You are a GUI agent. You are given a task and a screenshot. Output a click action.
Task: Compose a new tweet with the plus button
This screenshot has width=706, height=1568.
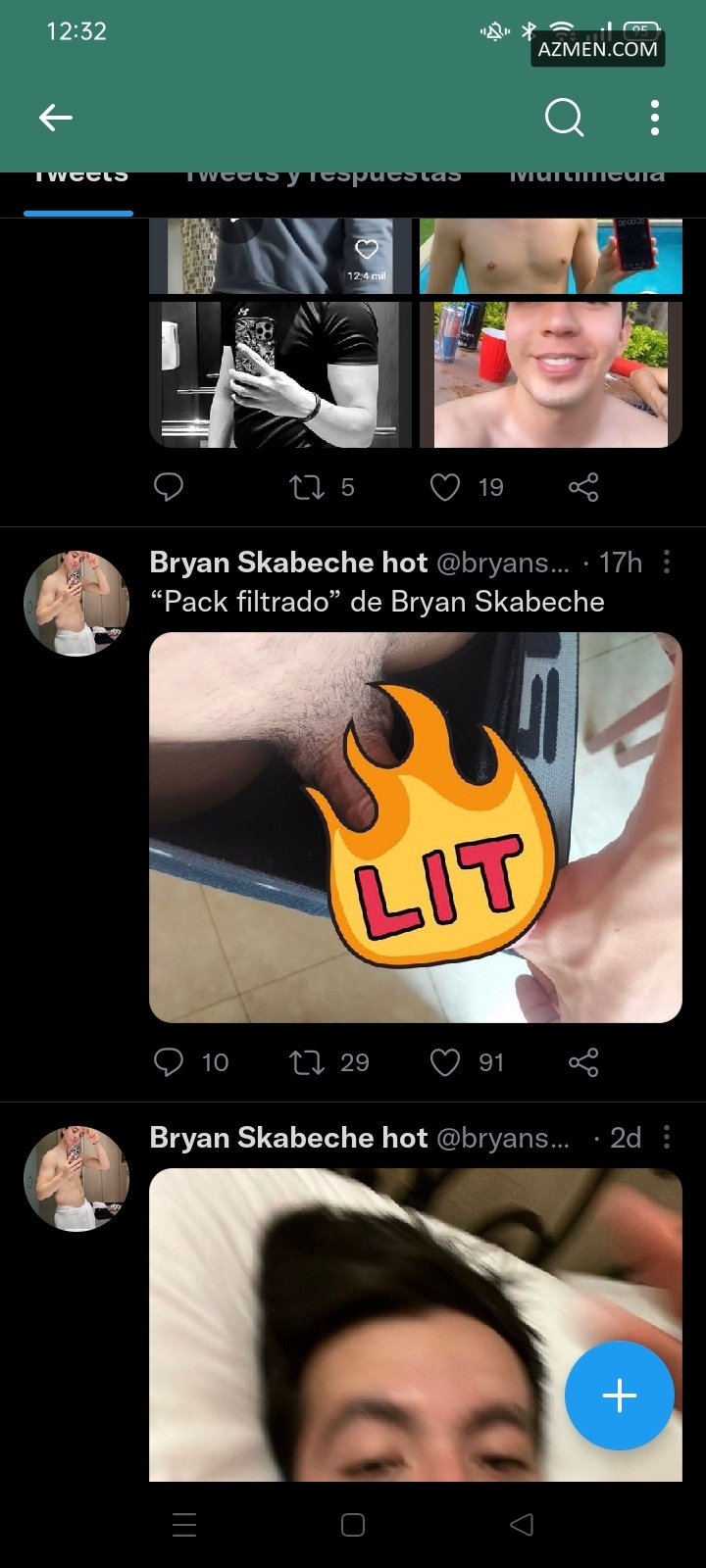tap(619, 1396)
